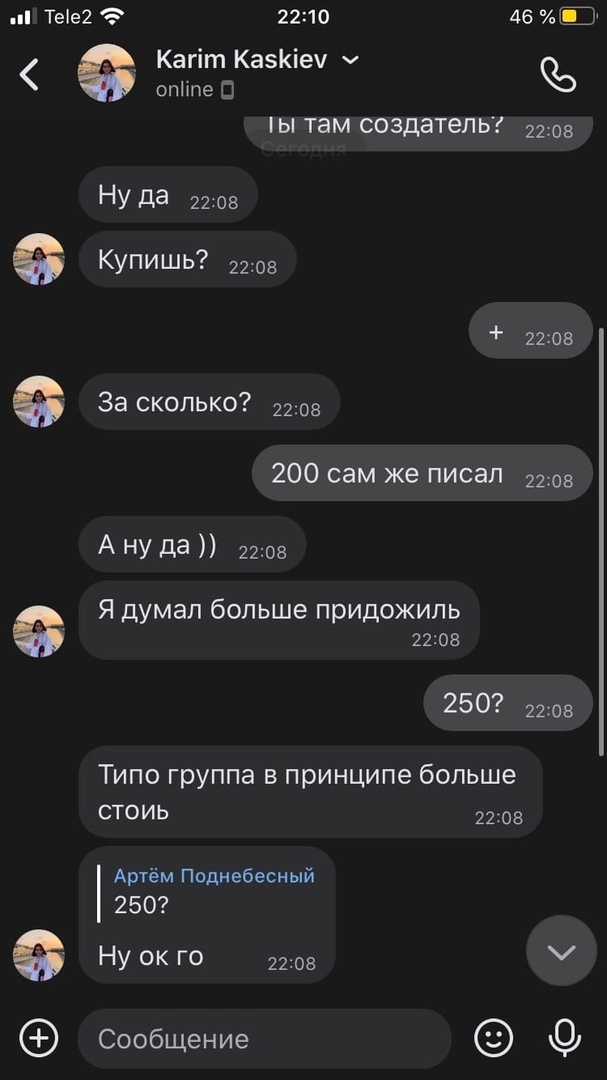This screenshot has height=1080, width=607.
Task: Jump to the latest messages
Action: (561, 951)
